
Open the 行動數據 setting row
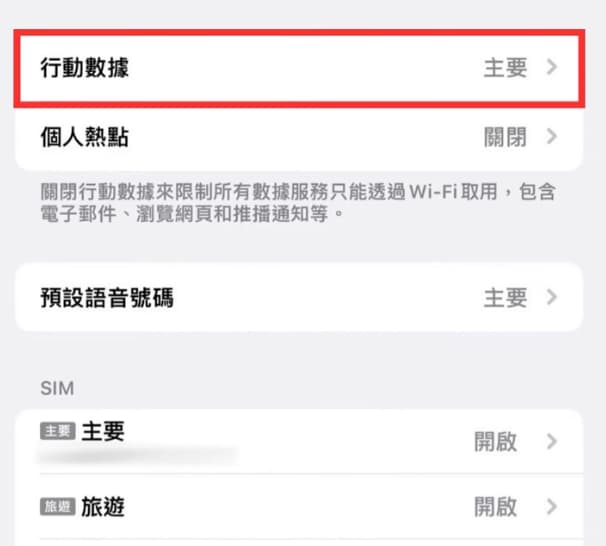298,68
